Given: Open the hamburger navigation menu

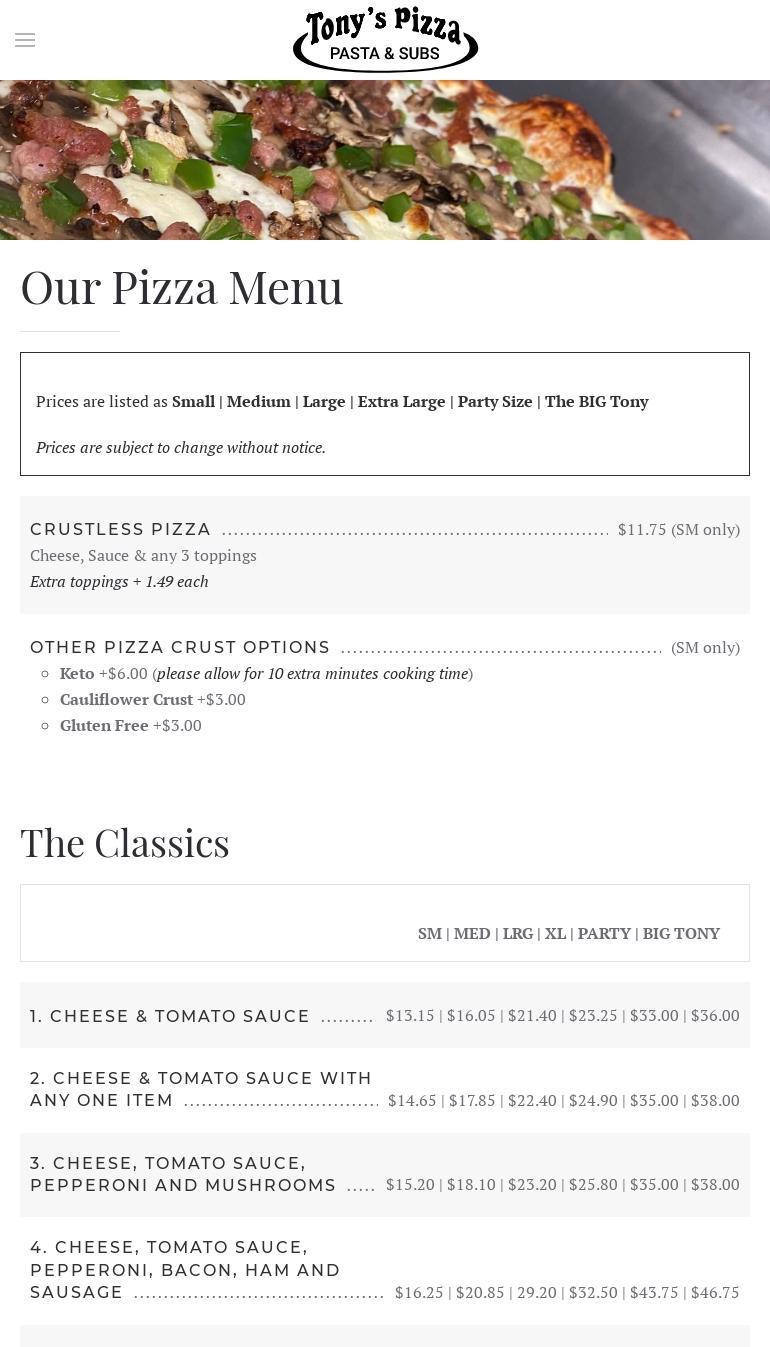Looking at the screenshot, I should point(25,40).
